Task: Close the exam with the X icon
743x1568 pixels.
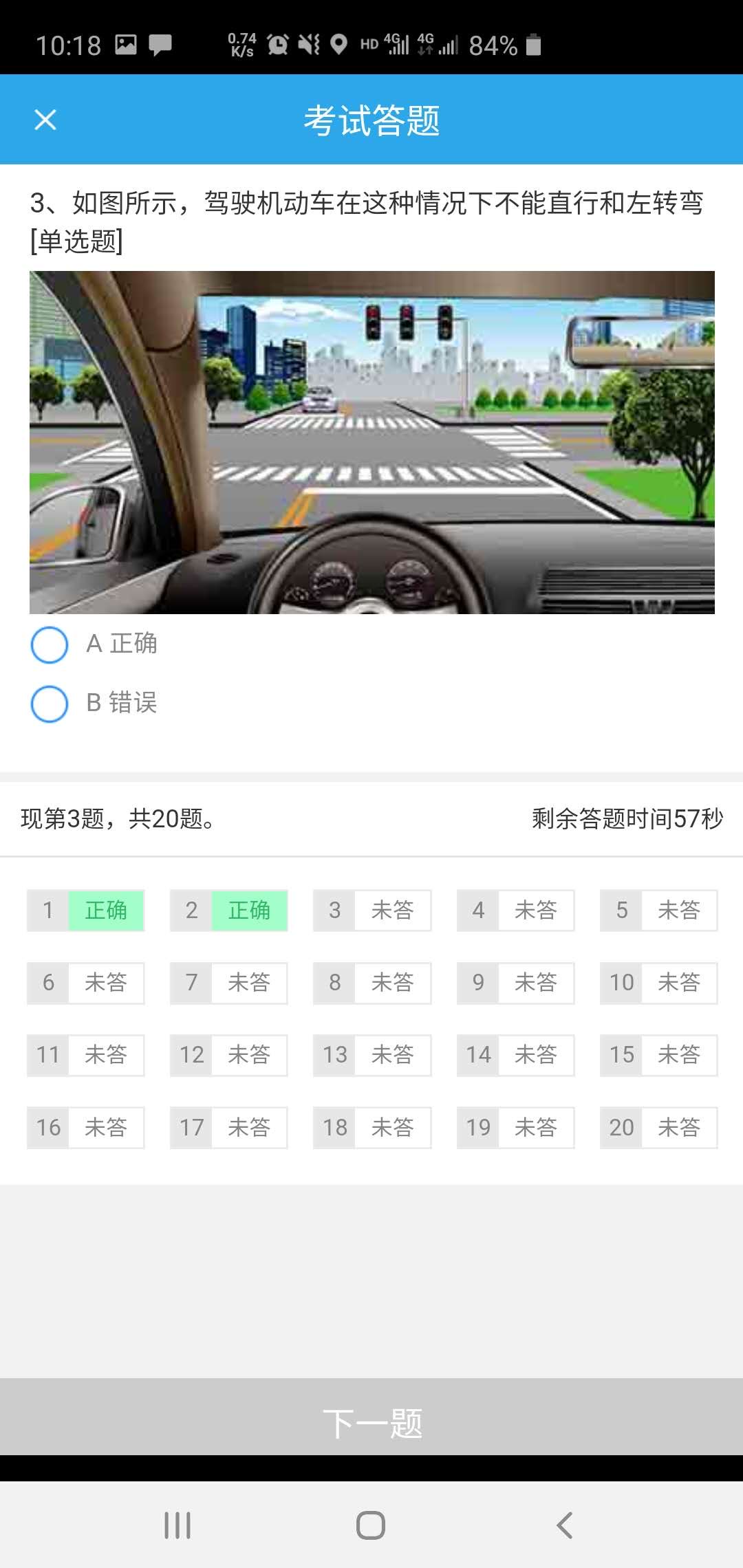Action: click(x=45, y=120)
